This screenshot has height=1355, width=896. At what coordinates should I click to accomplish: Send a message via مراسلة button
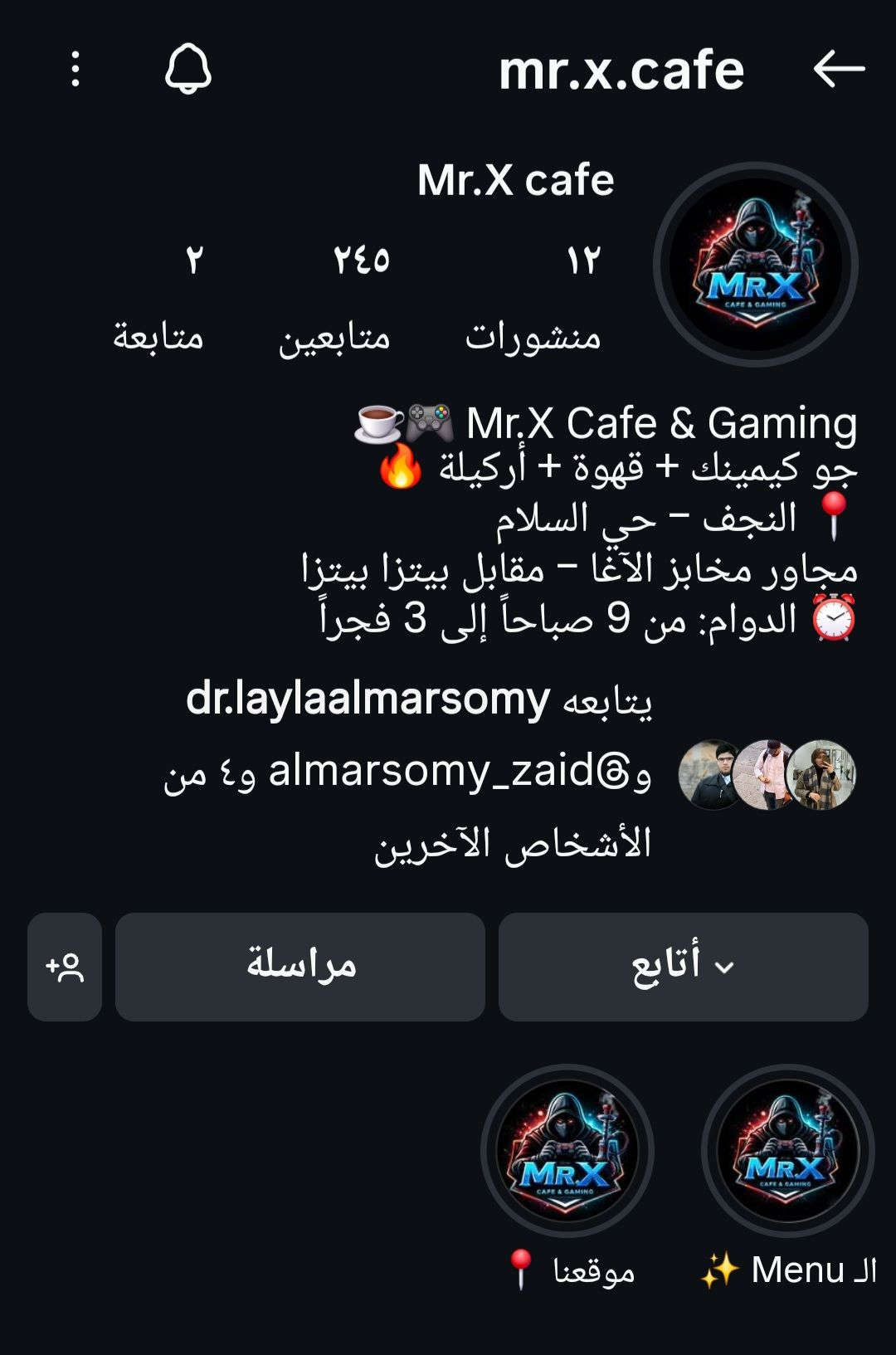(x=300, y=967)
